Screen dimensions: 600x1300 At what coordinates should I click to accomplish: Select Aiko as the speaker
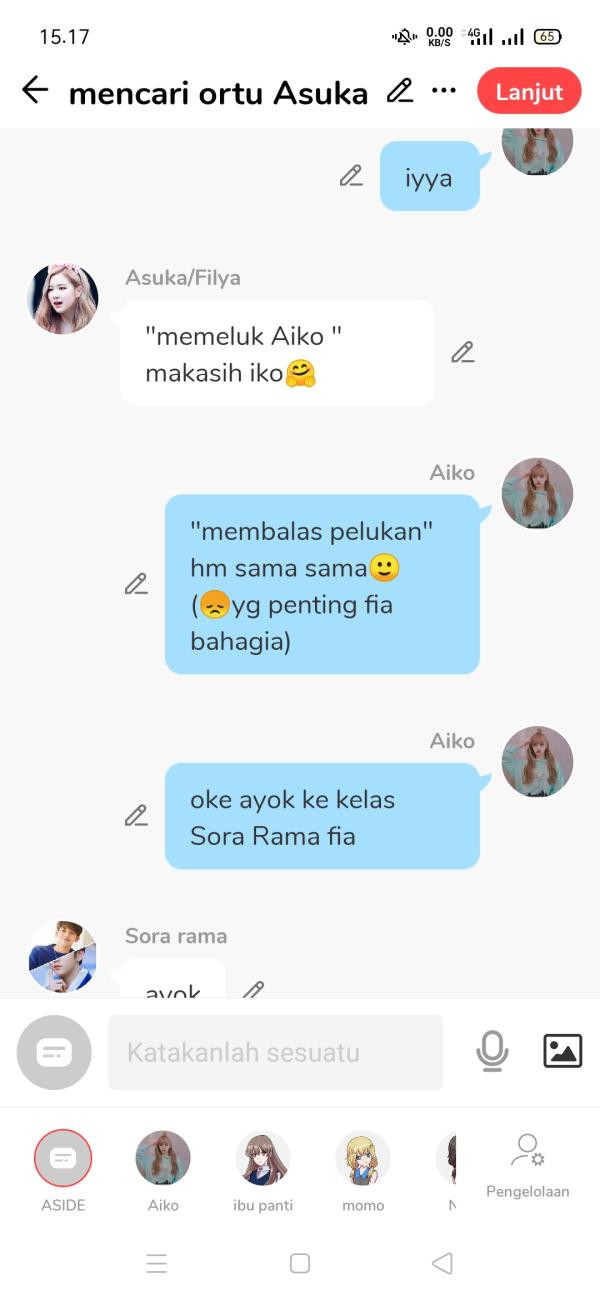pyautogui.click(x=163, y=1159)
